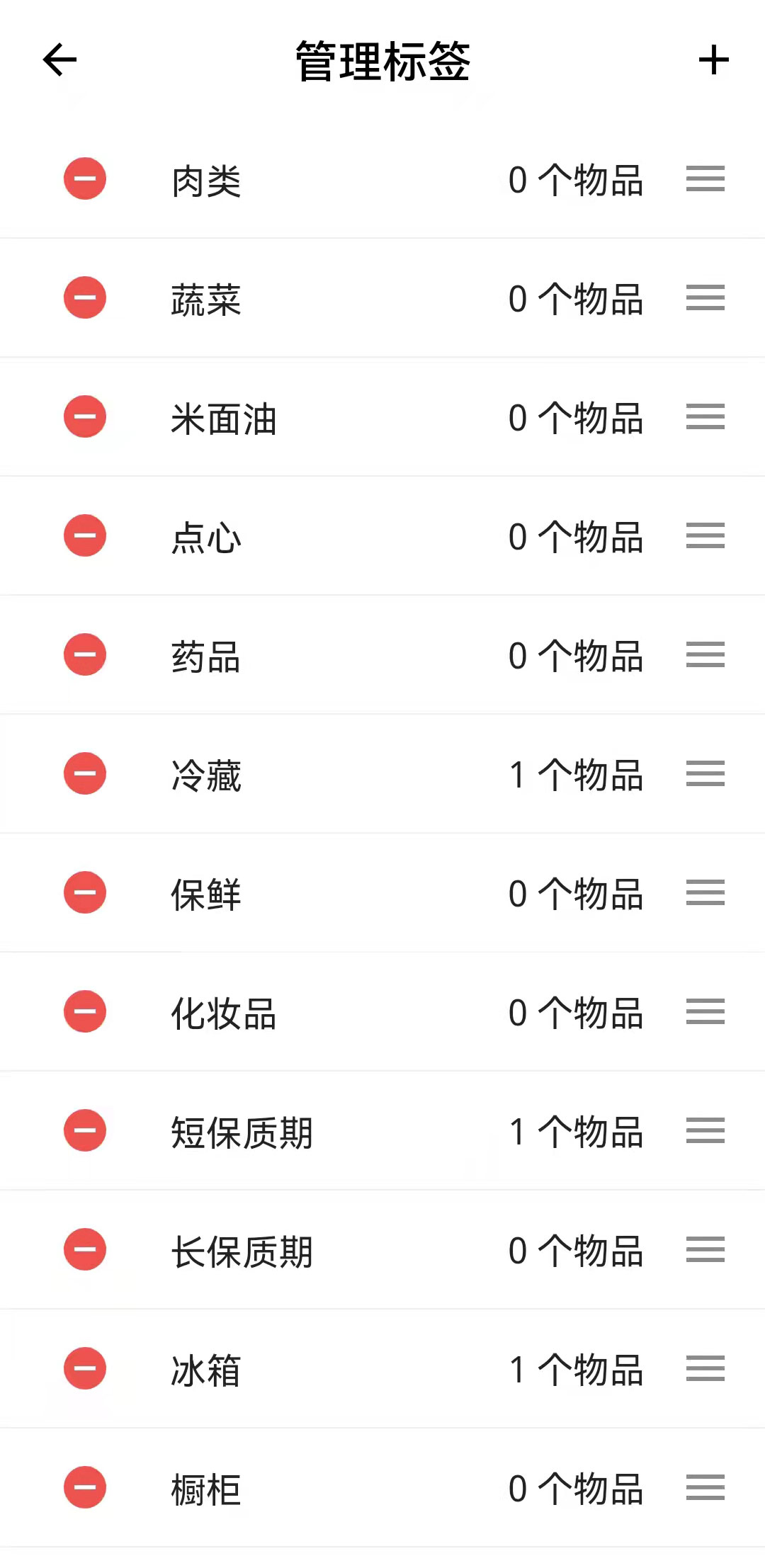The height and width of the screenshot is (1568, 765).
Task: Tap the 管理标签 title text
Action: 382,61
